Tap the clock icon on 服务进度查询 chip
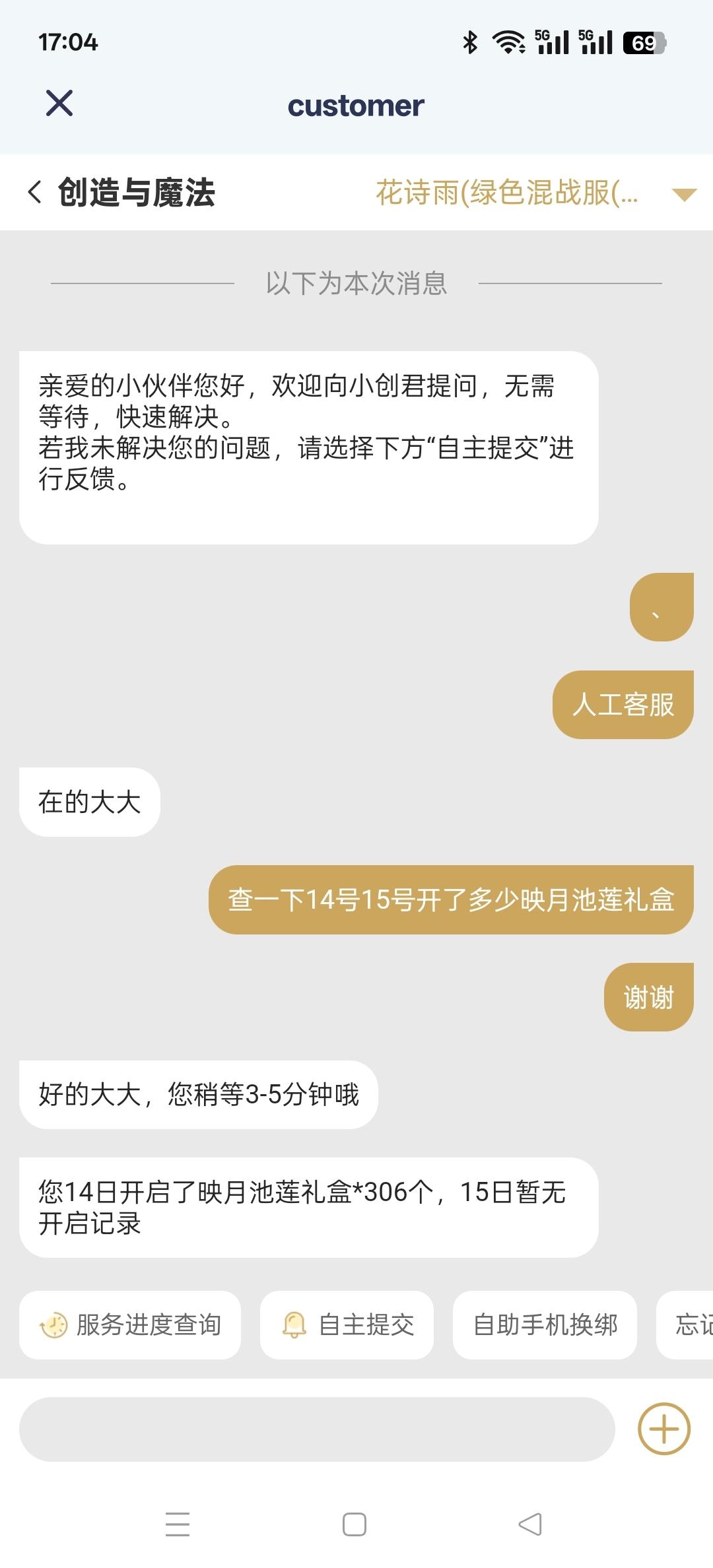 pos(53,1325)
